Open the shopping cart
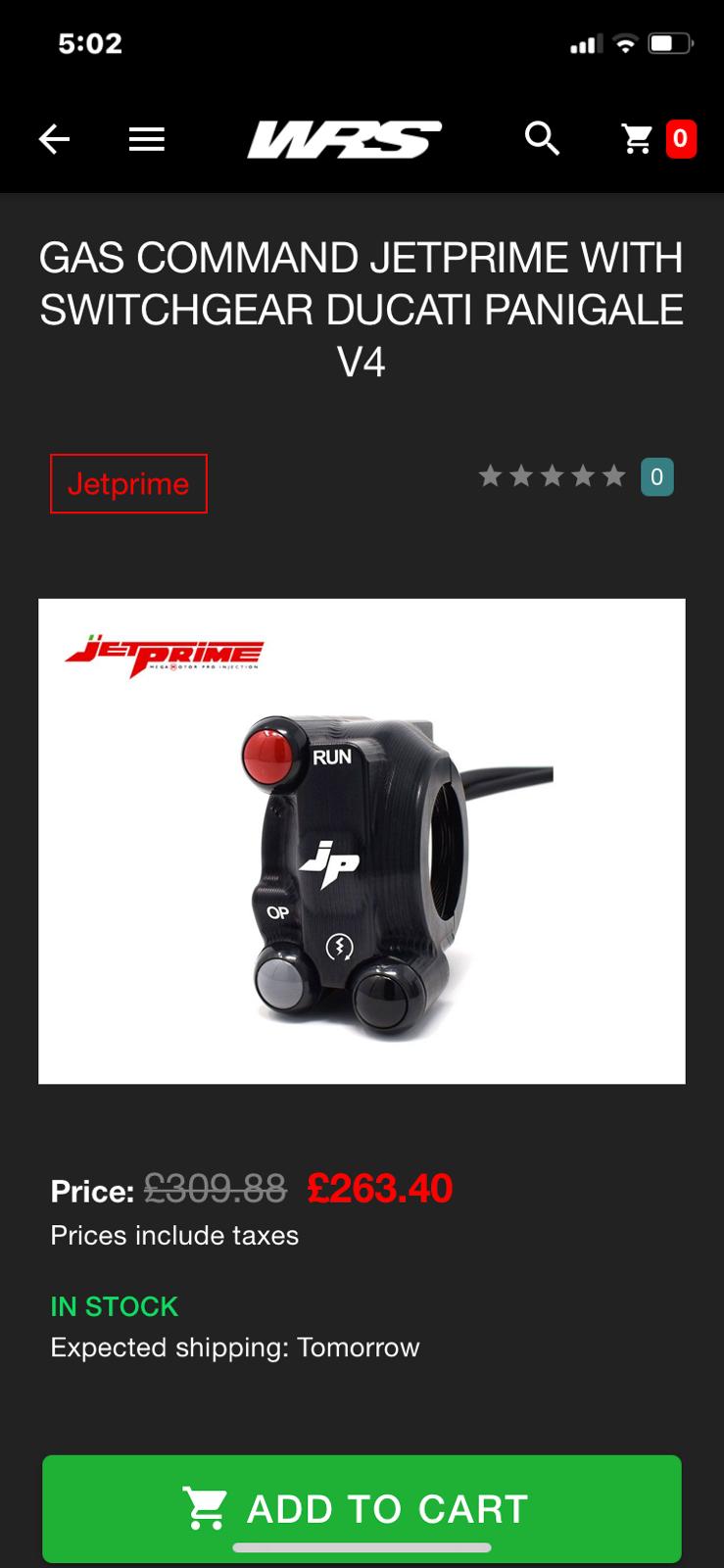Screen dimensions: 724x1568 657,139
